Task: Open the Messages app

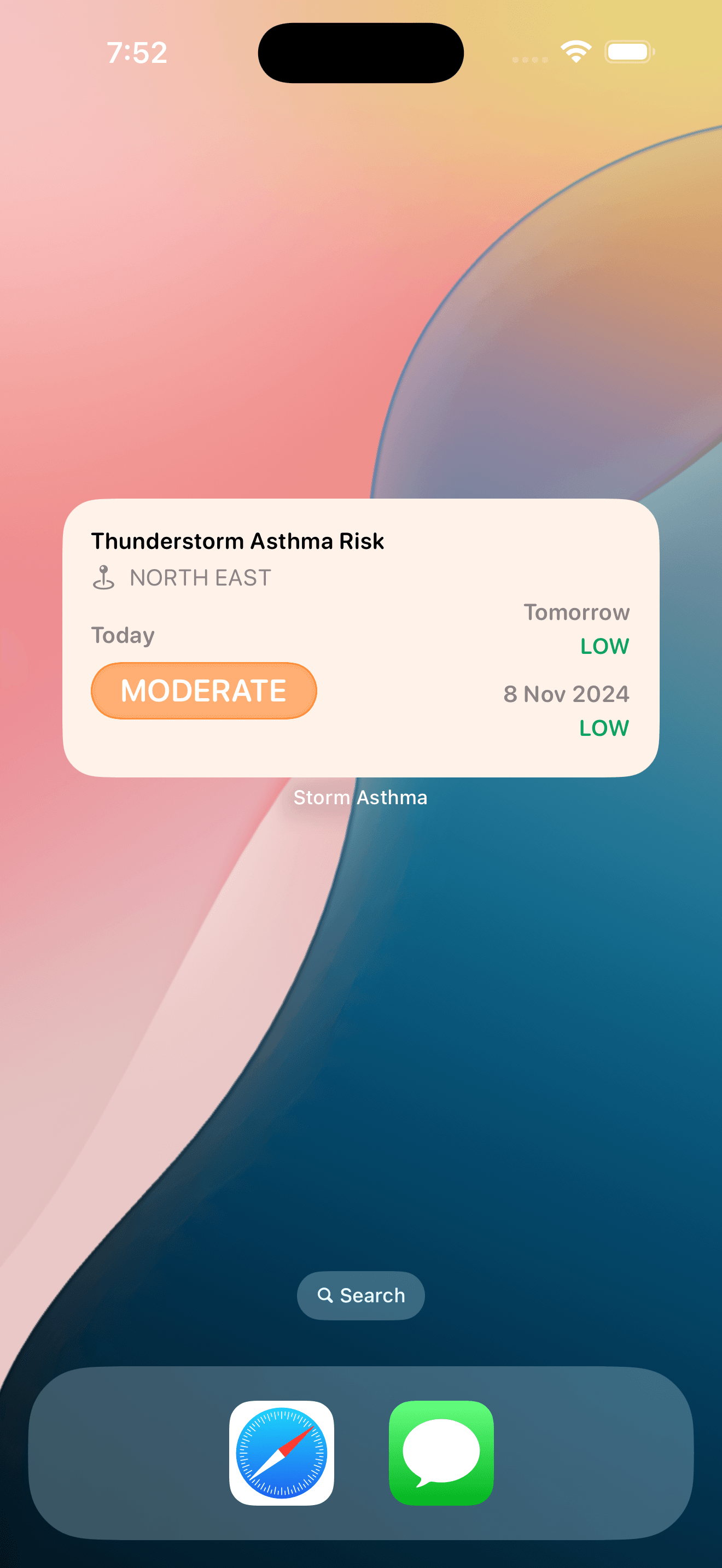Action: point(441,1452)
